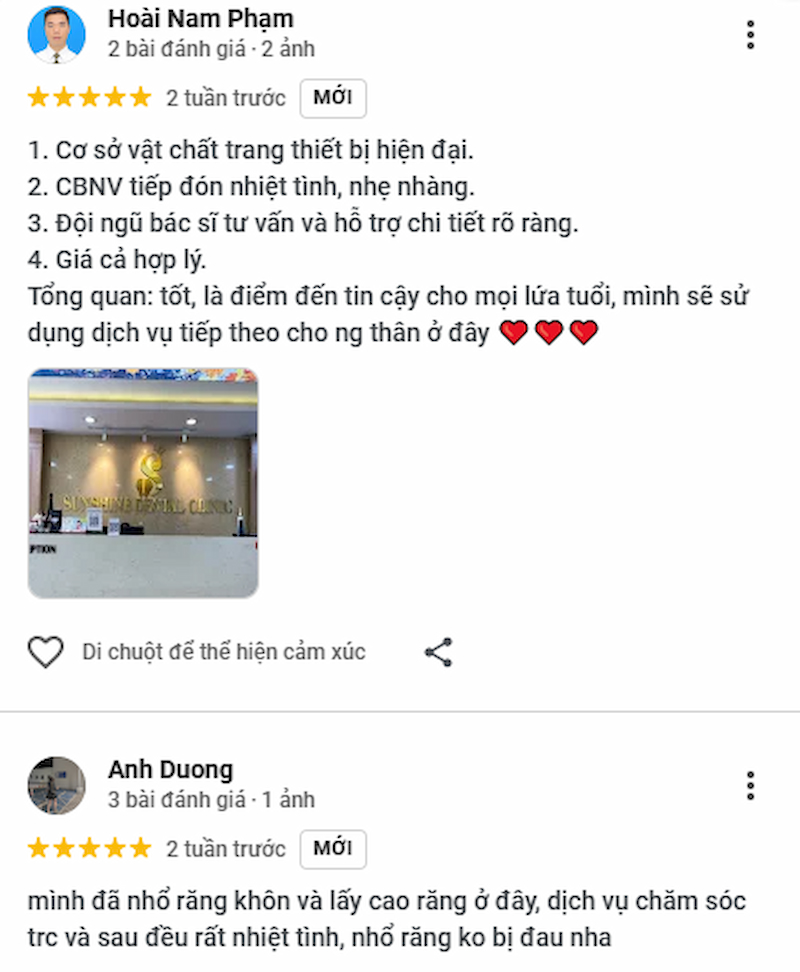
Task: Click the MỚI badge on Hoài Nam Phạm's review
Action: [x=333, y=97]
